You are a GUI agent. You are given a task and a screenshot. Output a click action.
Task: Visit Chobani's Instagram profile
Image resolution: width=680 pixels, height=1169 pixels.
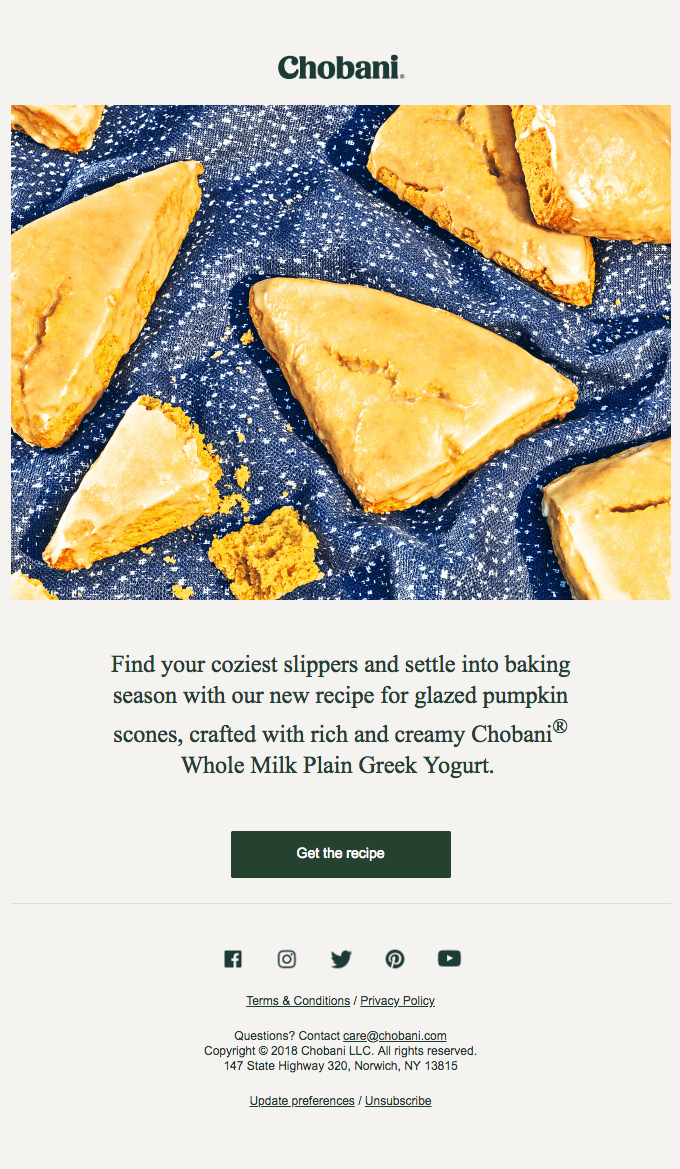pos(287,959)
